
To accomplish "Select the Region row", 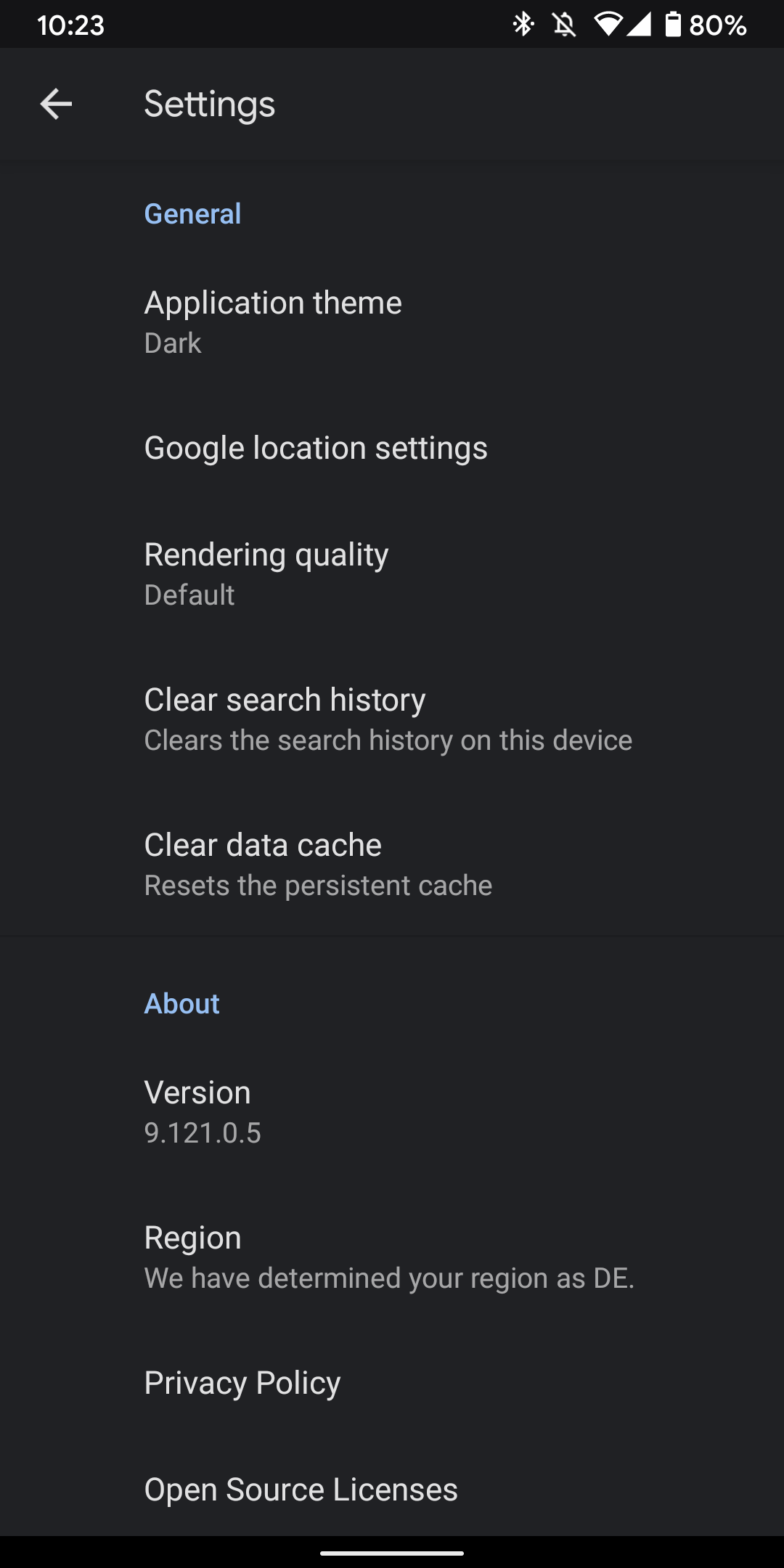I will pos(392,1257).
